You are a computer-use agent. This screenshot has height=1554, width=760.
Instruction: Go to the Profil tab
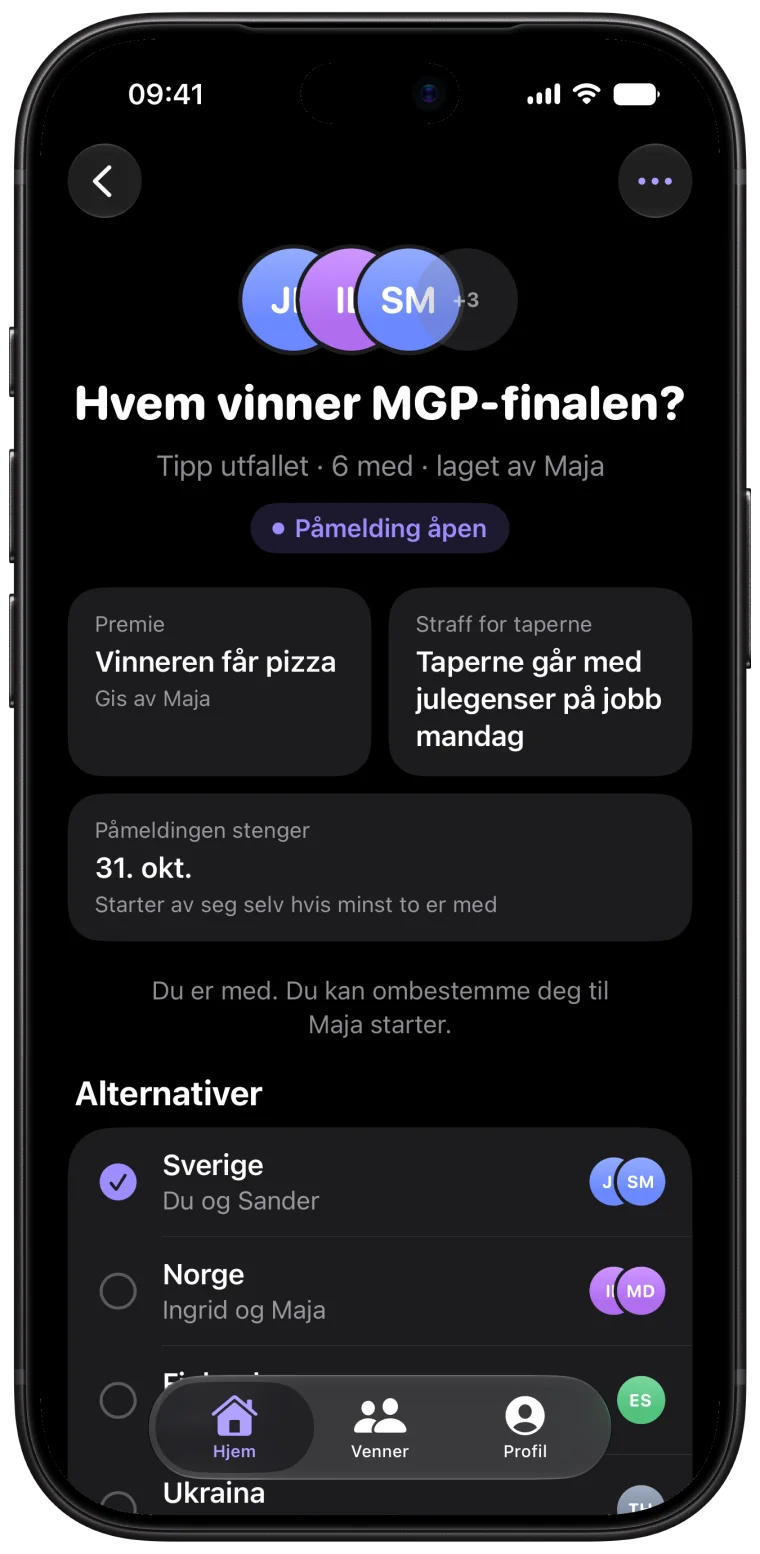[x=525, y=1427]
